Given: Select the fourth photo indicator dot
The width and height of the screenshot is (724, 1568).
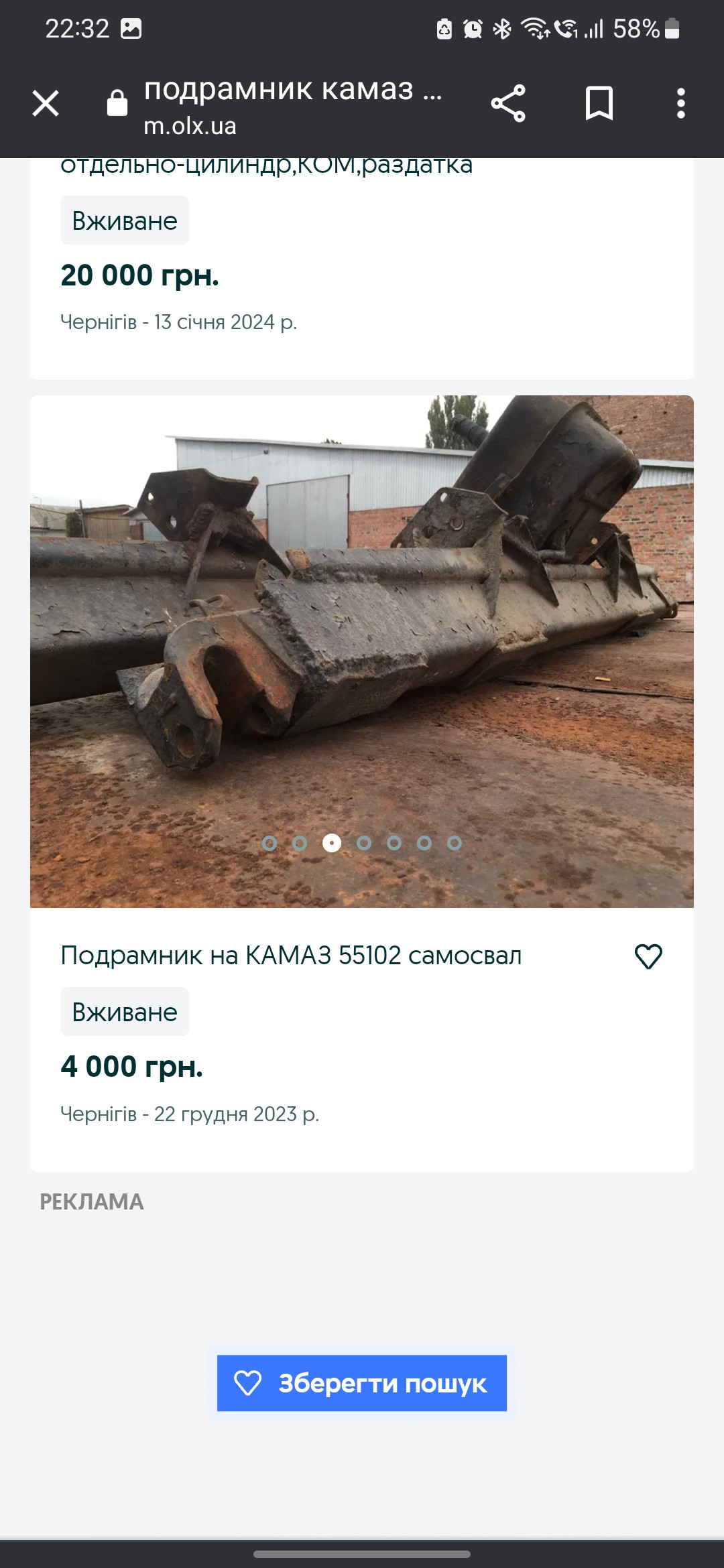Looking at the screenshot, I should (364, 843).
